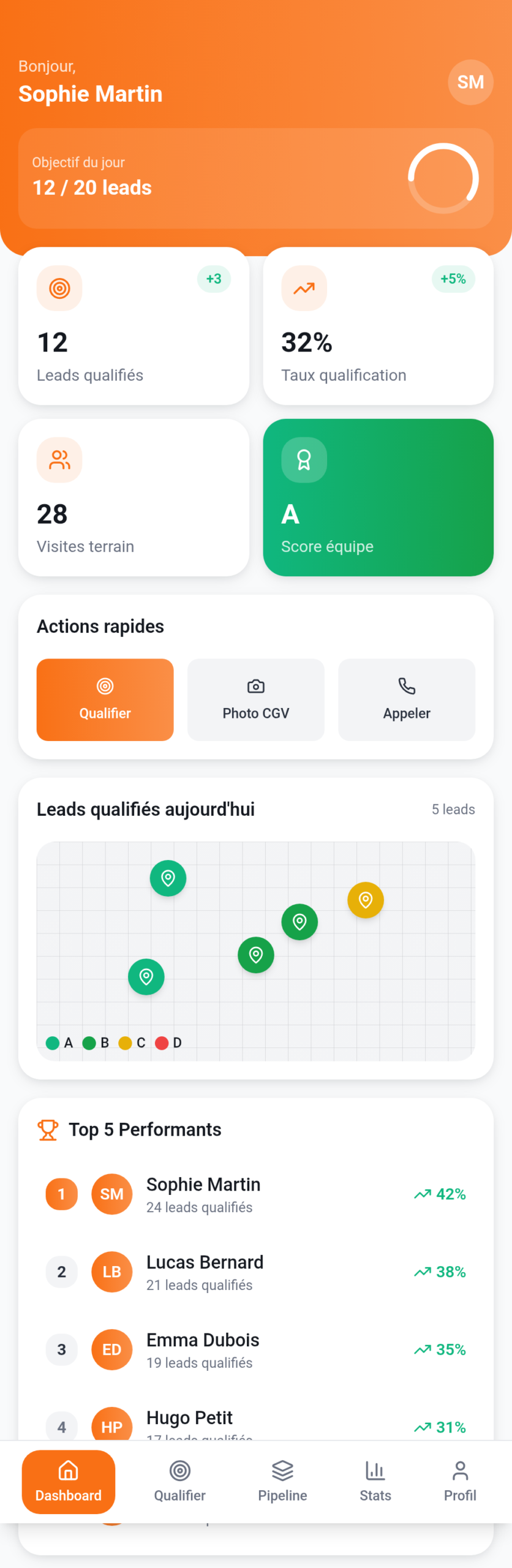
Task: Switch to the Profil tab
Action: point(460,1481)
